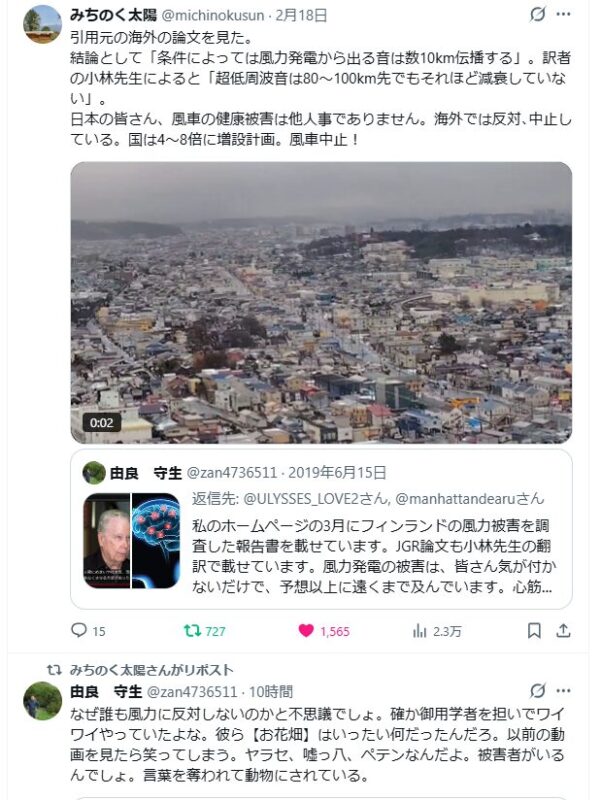
Task: Open みちのく太陽's profile avatar
Action: (41, 24)
